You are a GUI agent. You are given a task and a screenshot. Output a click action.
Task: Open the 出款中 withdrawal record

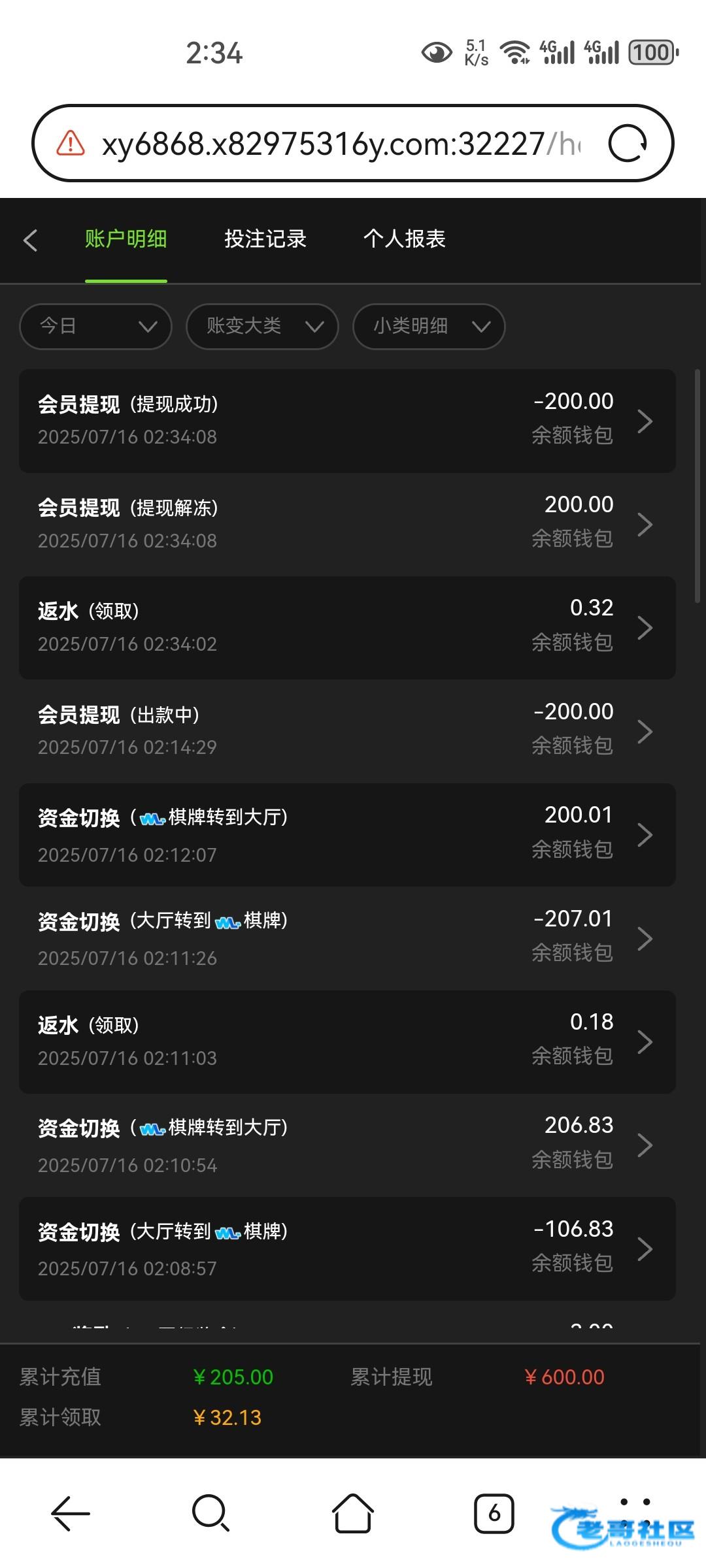click(x=346, y=730)
